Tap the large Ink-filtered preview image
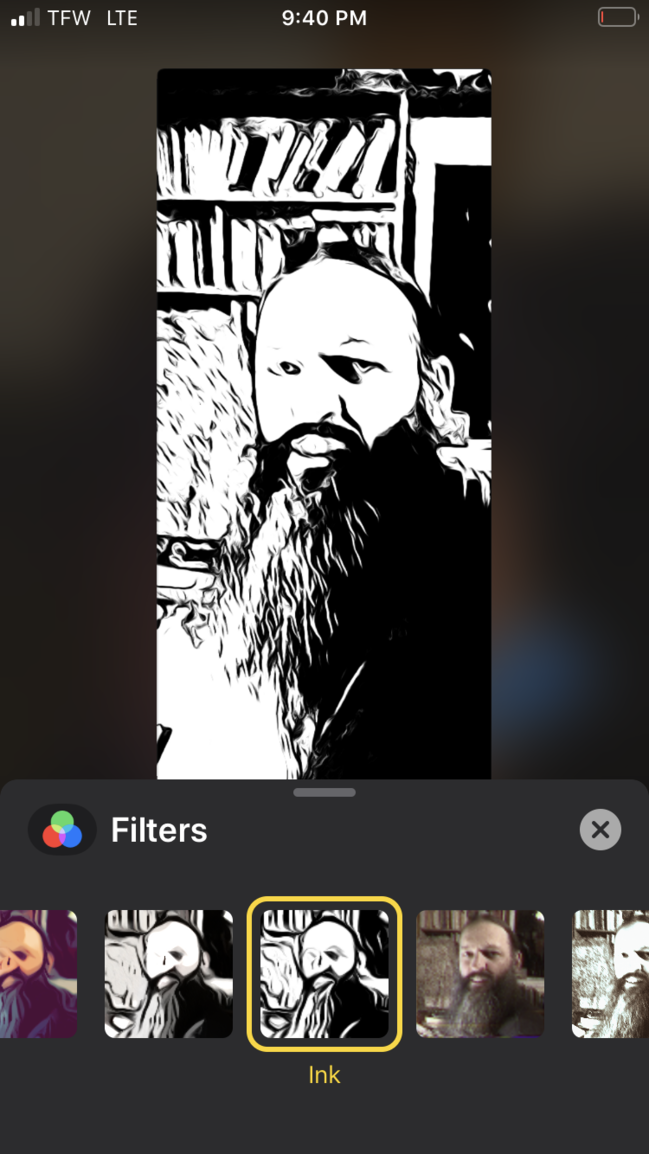Viewport: 649px width, 1154px height. (324, 424)
